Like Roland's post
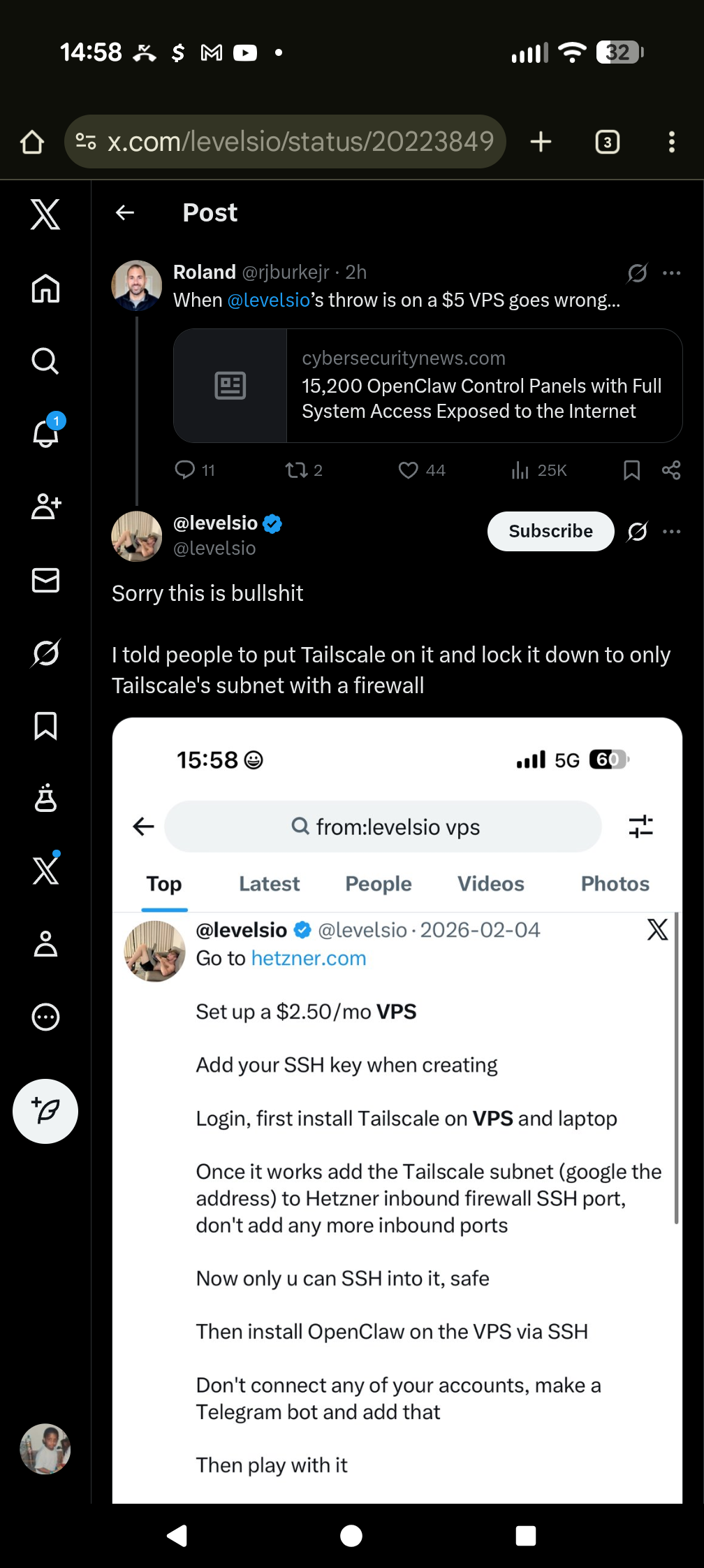The image size is (704, 1568). (x=409, y=470)
